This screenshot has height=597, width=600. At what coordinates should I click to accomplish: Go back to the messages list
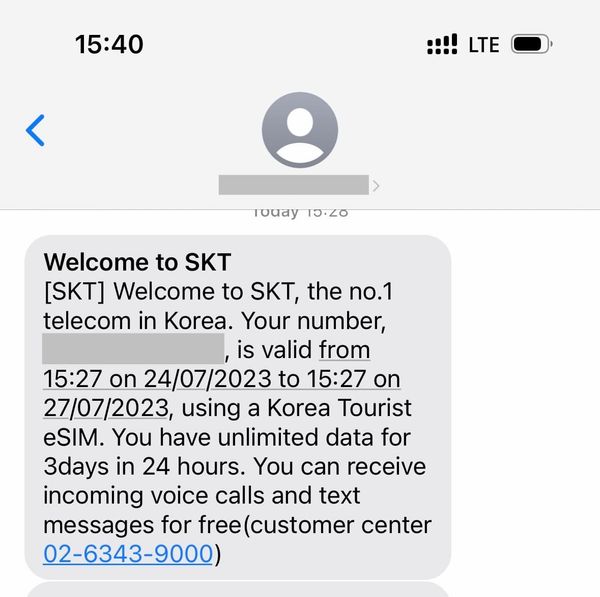click(x=36, y=130)
